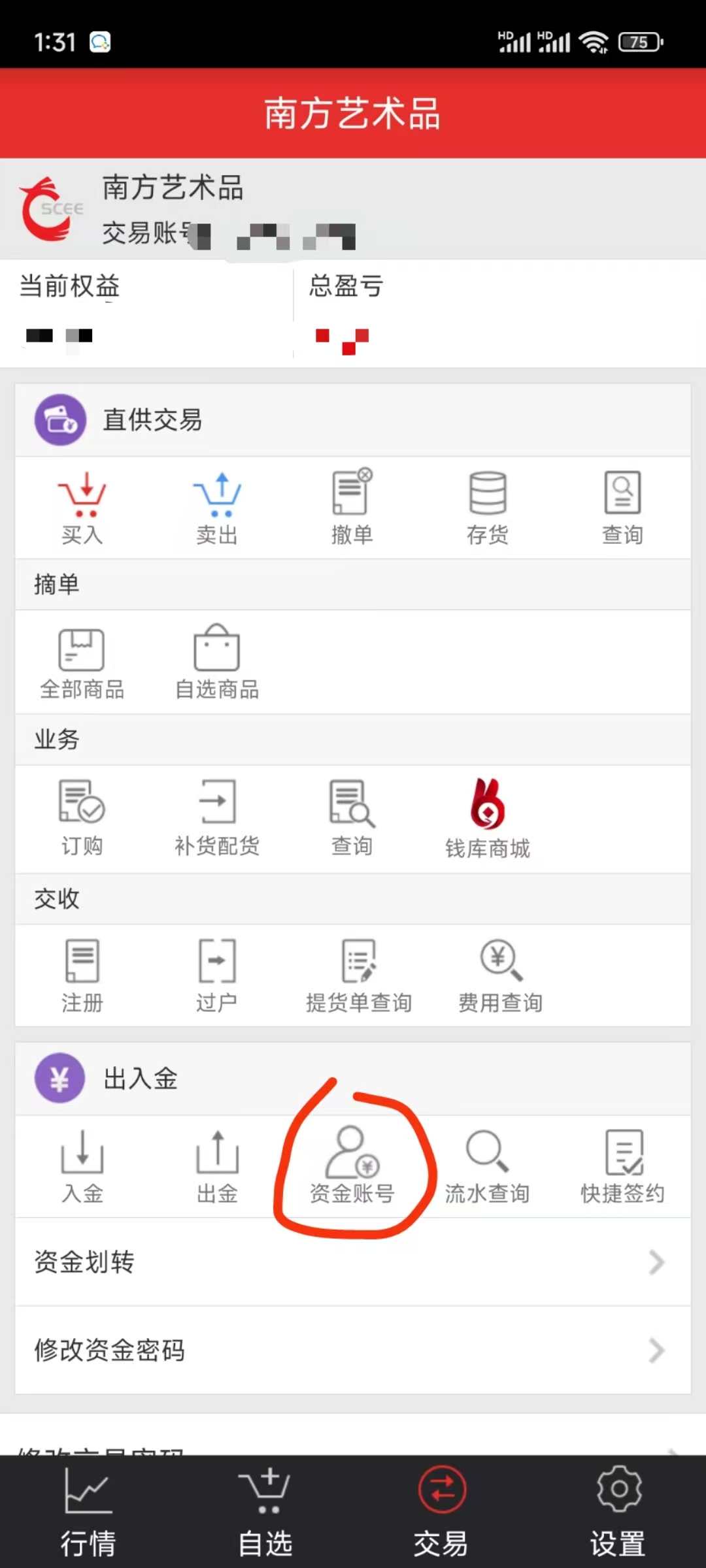Tap 买入 in the 直供交易 section
The image size is (706, 1568).
tap(82, 508)
